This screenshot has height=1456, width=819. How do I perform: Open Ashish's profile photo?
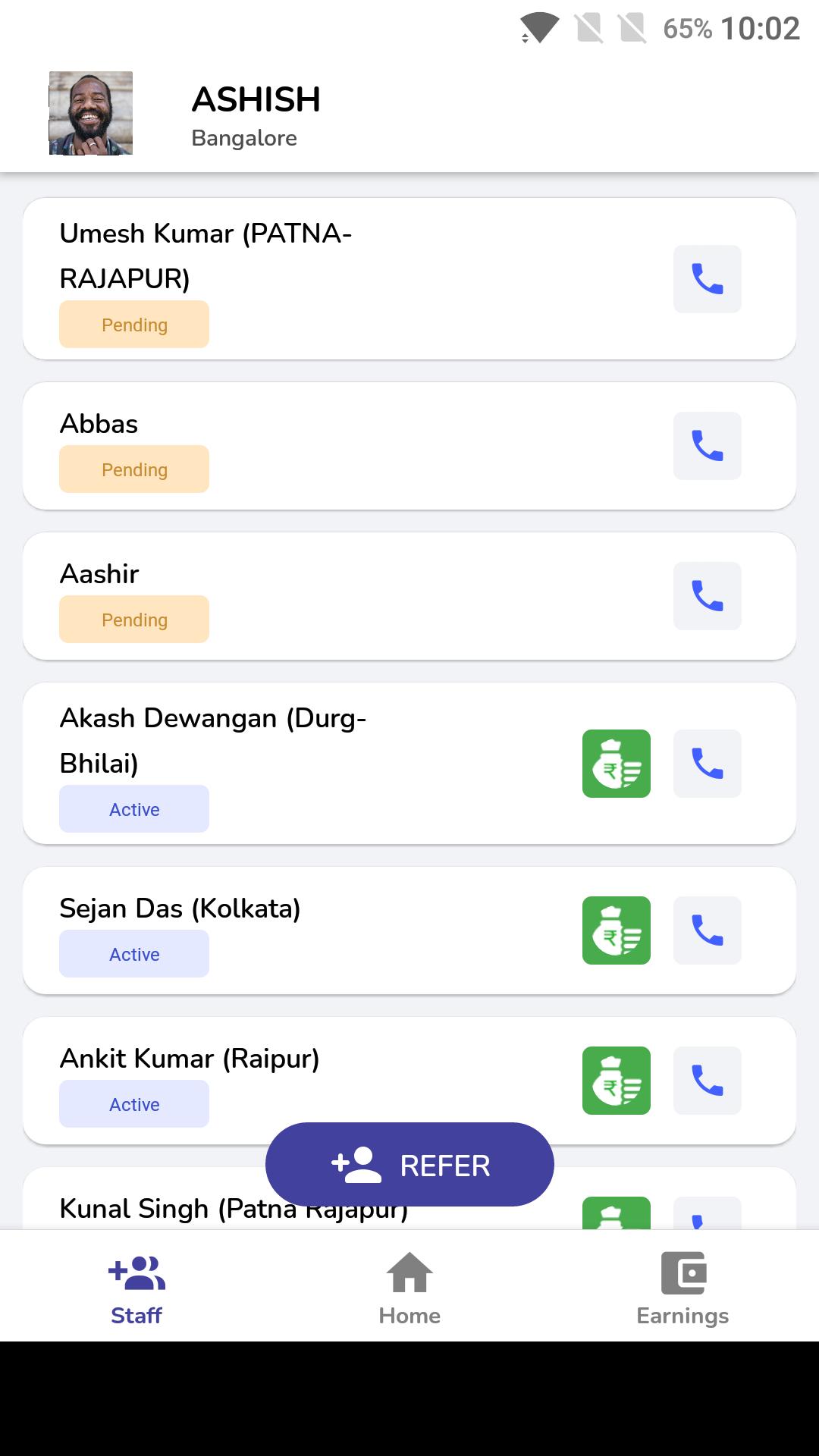point(91,113)
